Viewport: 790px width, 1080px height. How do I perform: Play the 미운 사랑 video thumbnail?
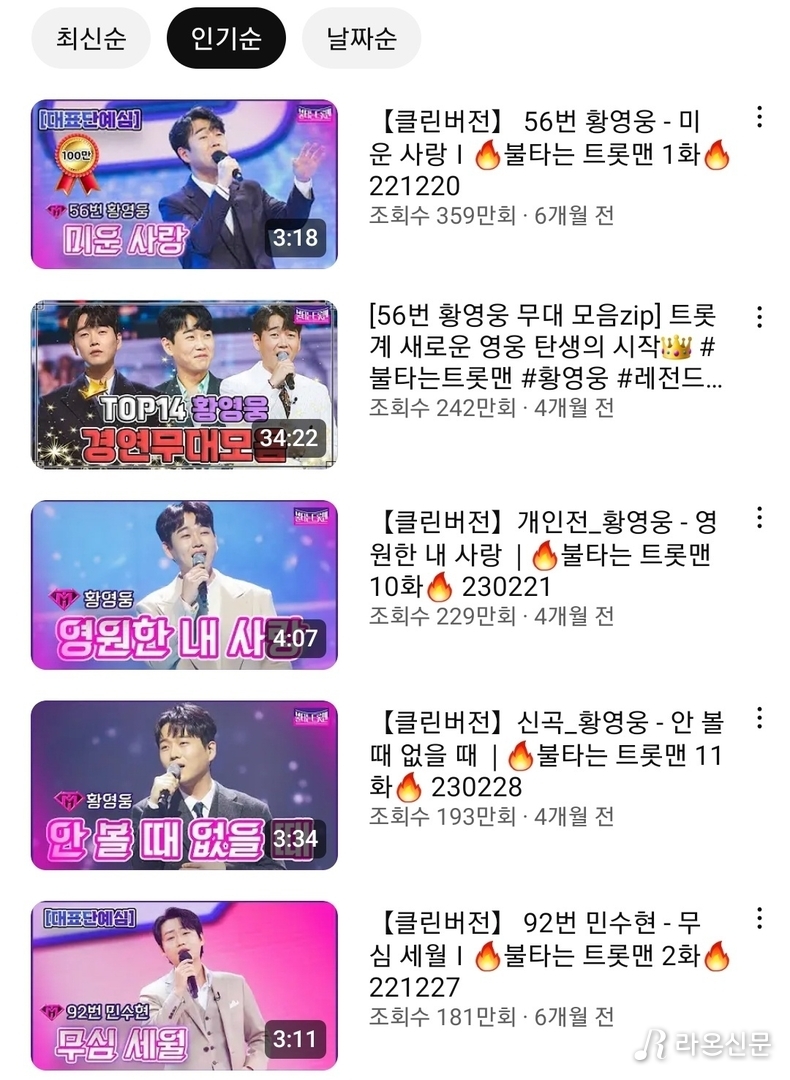184,184
